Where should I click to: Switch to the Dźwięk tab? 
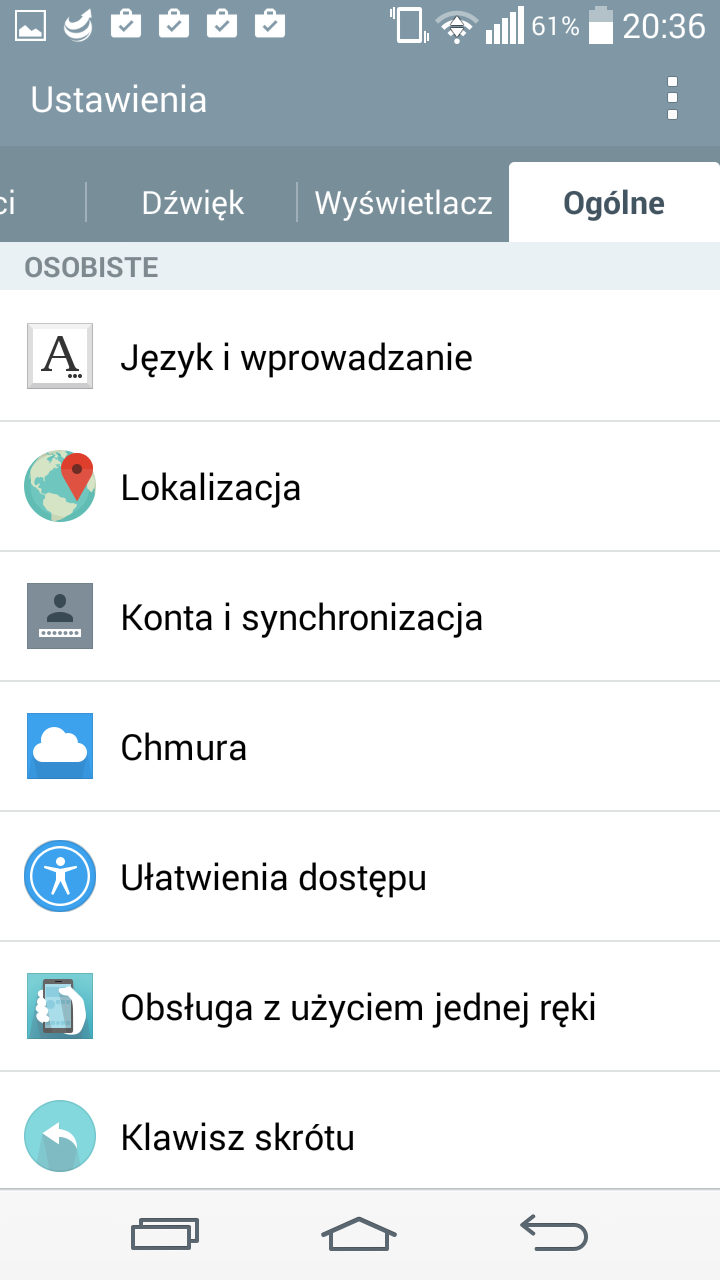coord(192,203)
